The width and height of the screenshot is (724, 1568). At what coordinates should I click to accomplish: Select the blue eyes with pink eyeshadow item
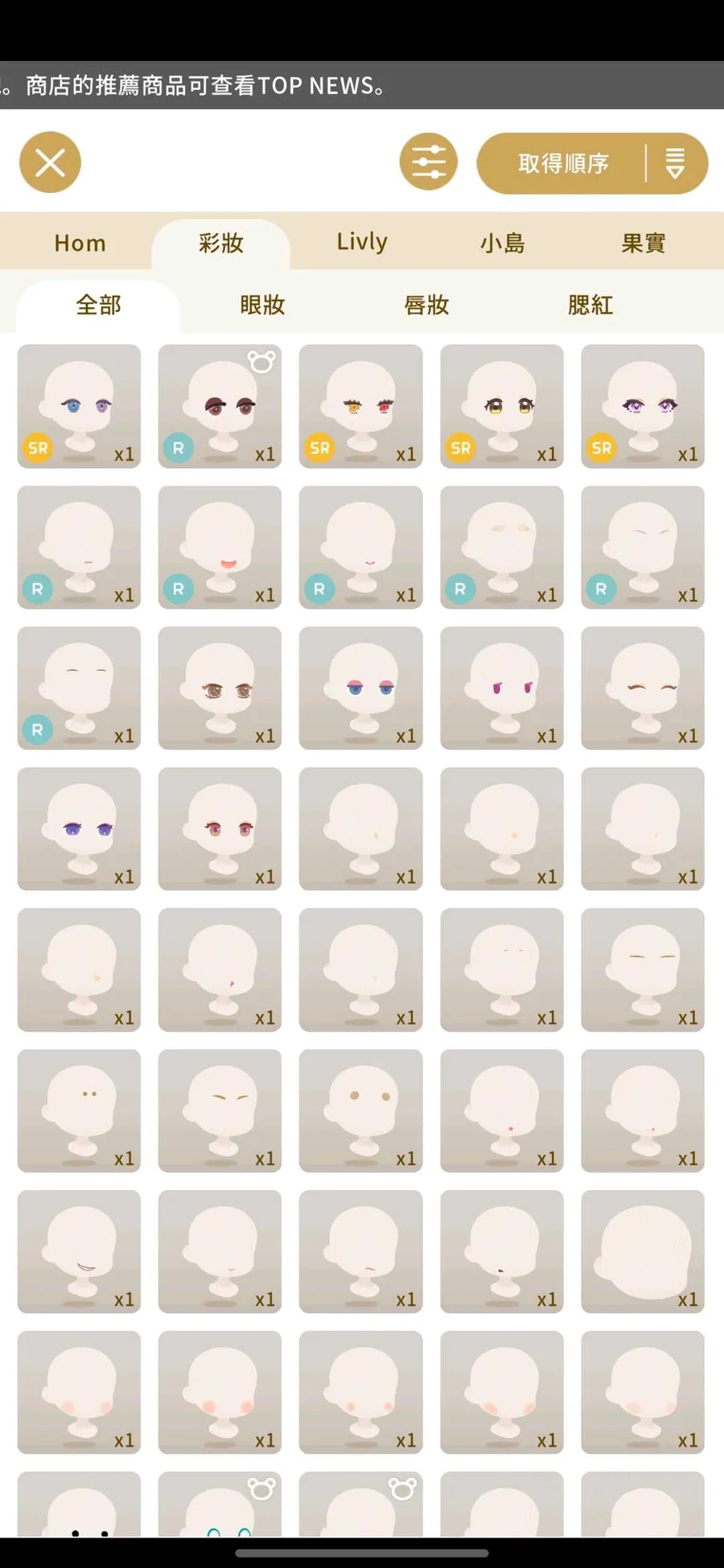pos(360,688)
